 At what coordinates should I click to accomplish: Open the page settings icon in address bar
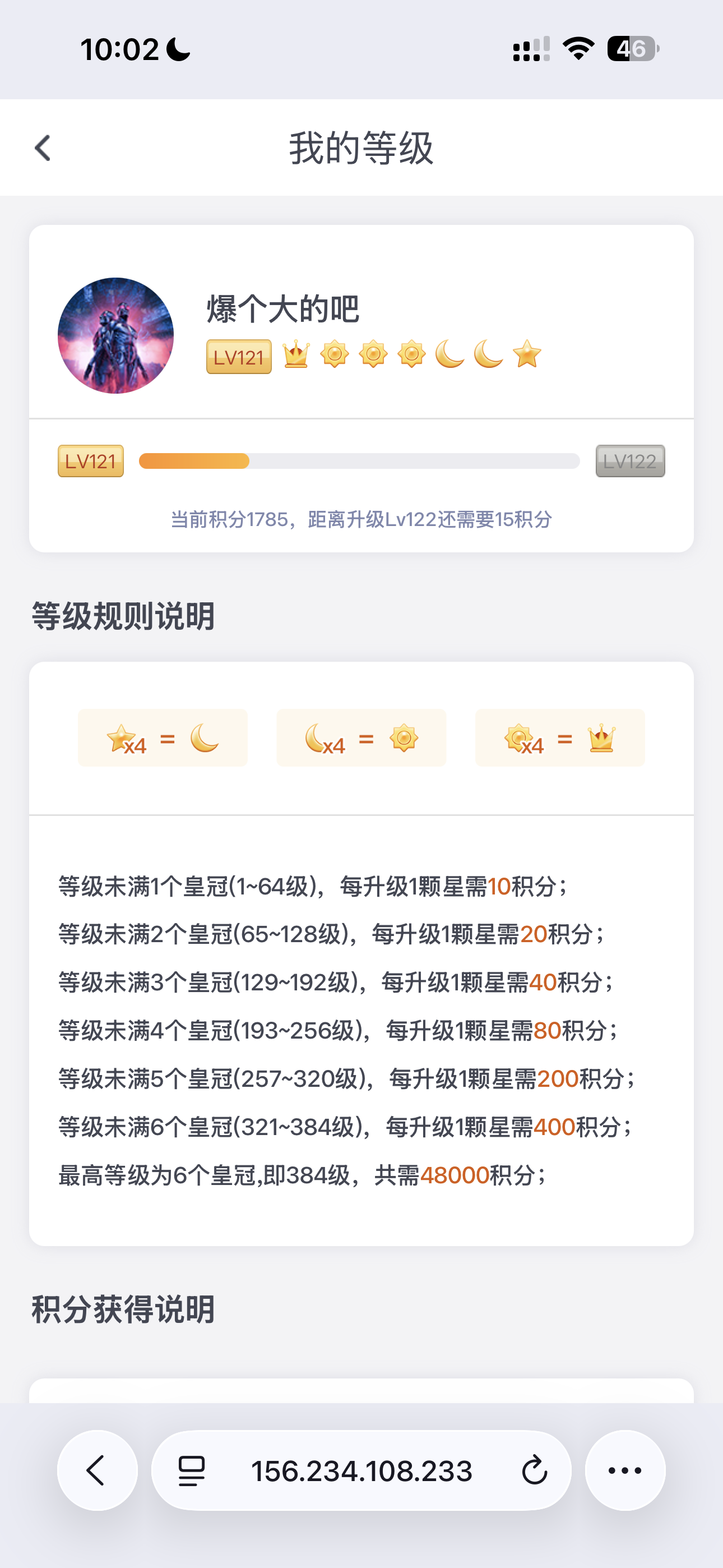pyautogui.click(x=191, y=1471)
